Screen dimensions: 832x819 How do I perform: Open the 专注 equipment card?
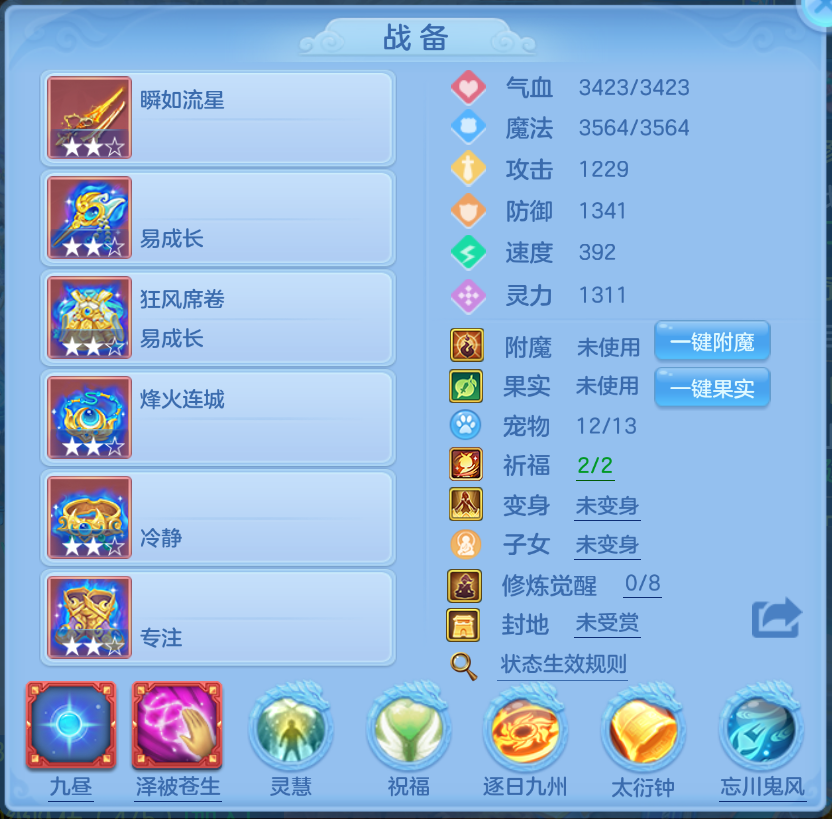pyautogui.click(x=218, y=617)
